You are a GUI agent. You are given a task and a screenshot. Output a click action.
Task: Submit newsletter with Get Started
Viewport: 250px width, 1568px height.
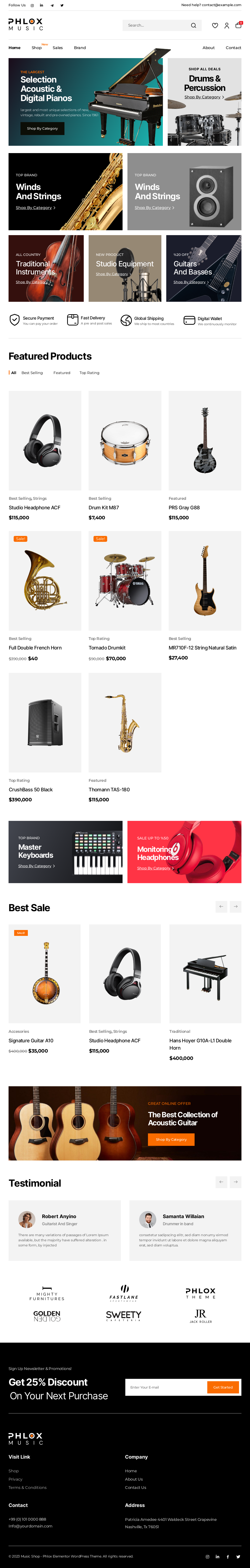(x=223, y=1387)
